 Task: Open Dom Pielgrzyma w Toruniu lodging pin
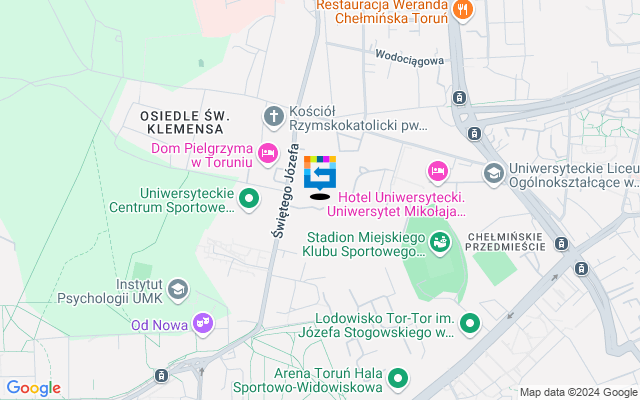click(267, 153)
